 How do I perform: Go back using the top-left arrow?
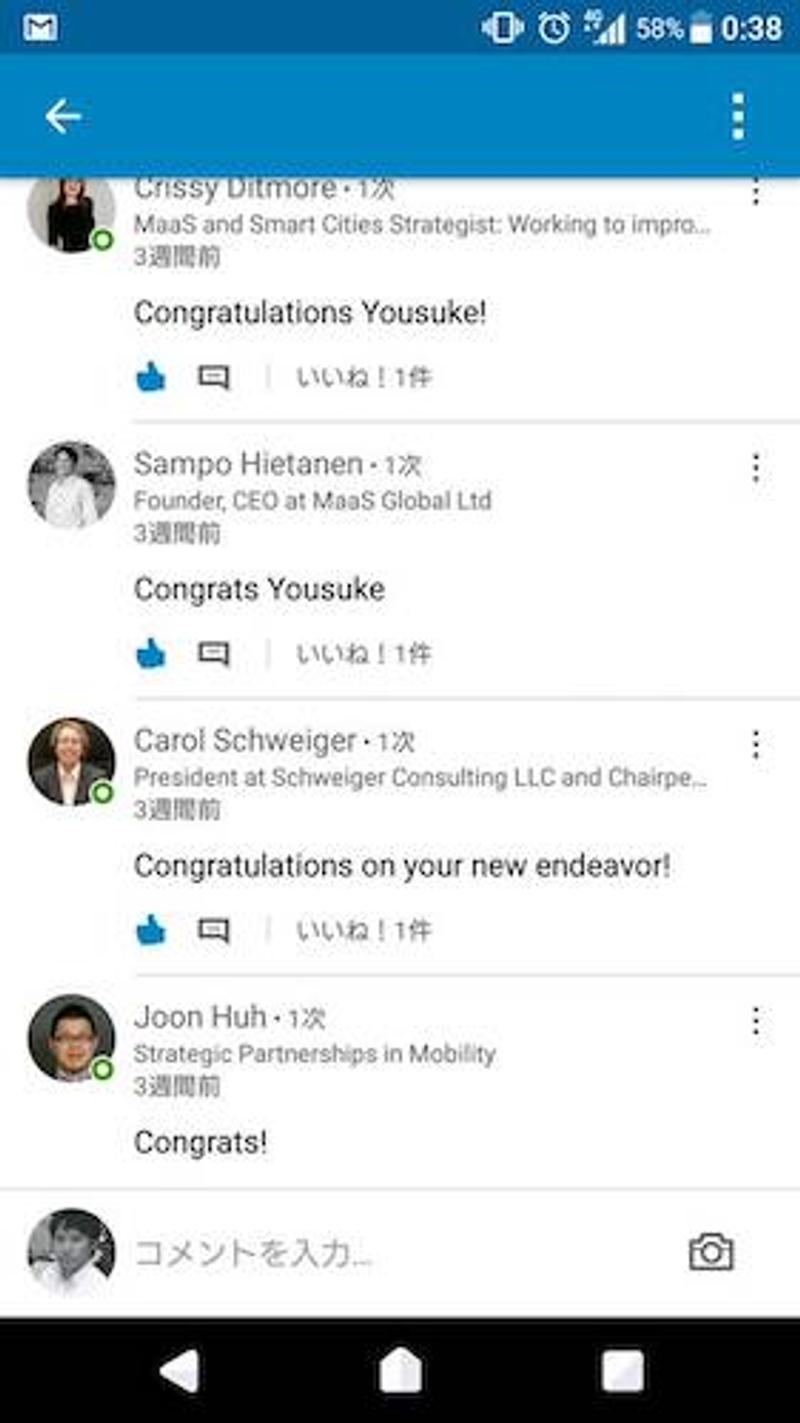(62, 117)
